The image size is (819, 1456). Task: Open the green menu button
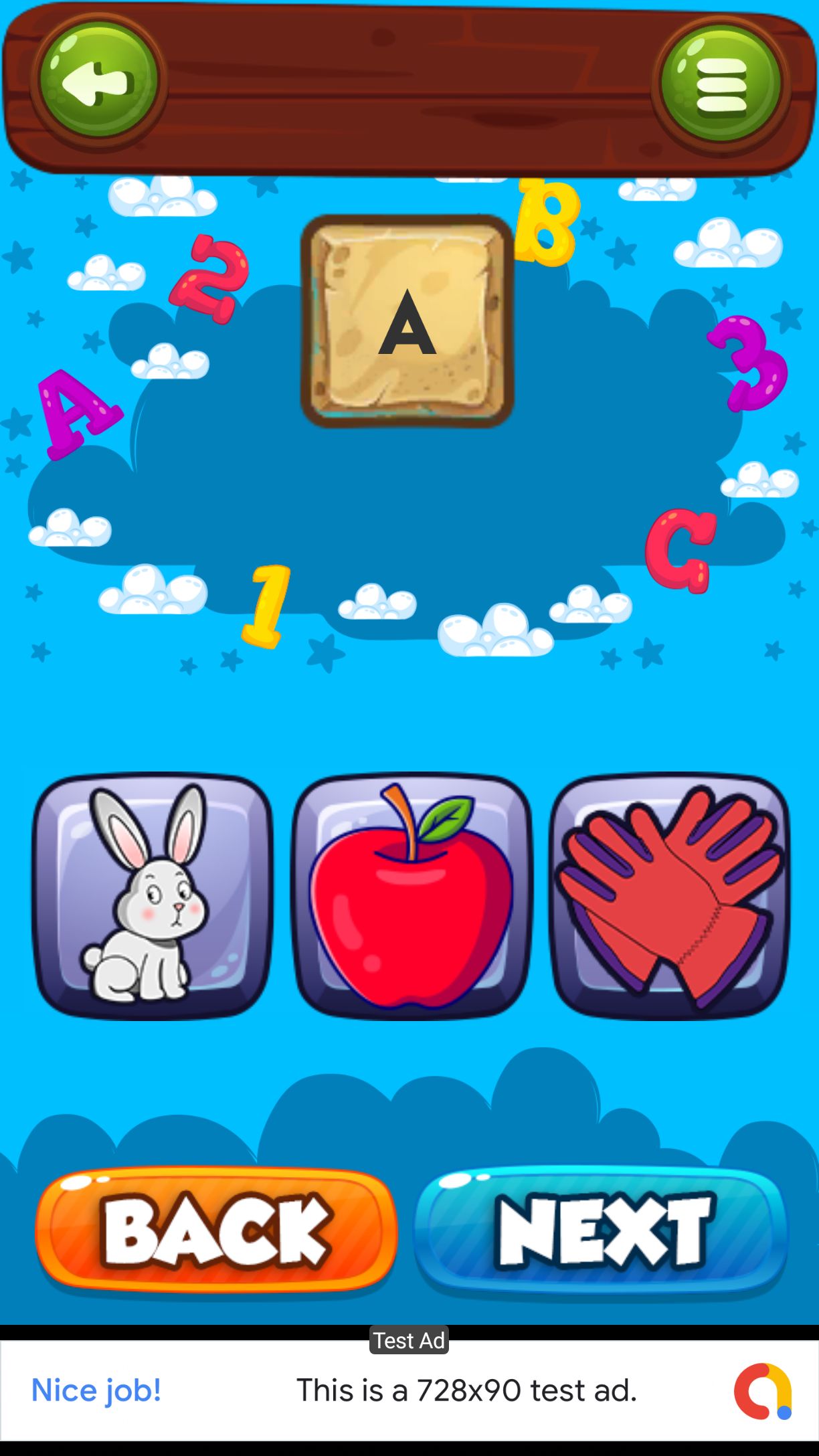(721, 84)
